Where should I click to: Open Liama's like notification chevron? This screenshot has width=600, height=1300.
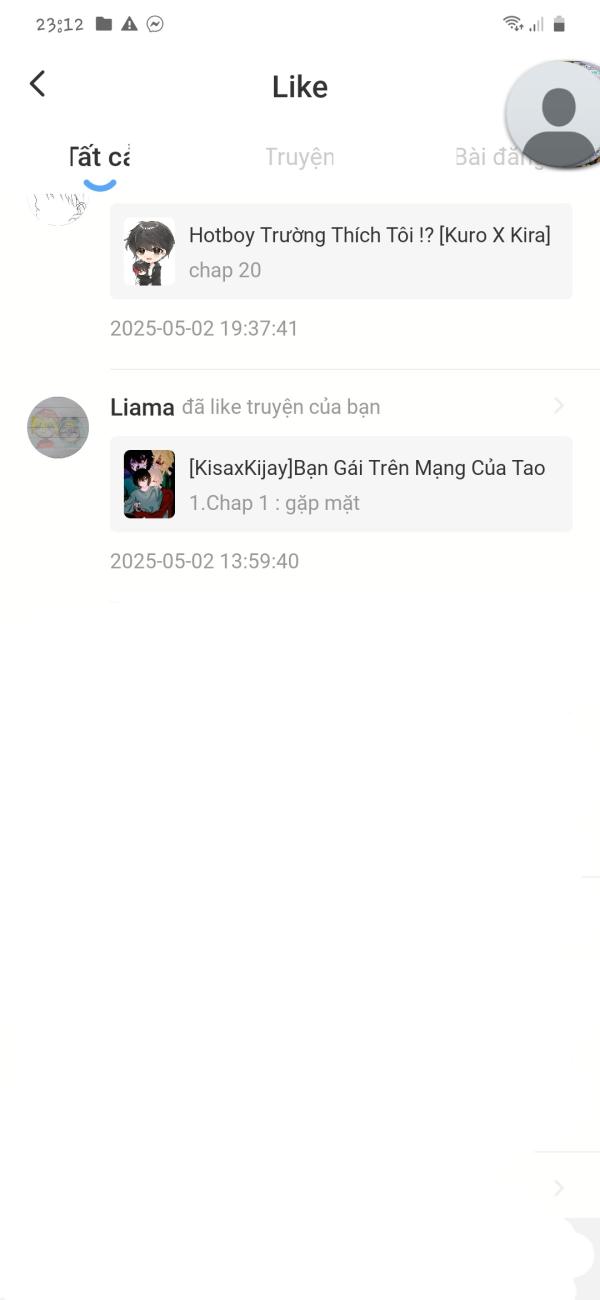pos(558,406)
